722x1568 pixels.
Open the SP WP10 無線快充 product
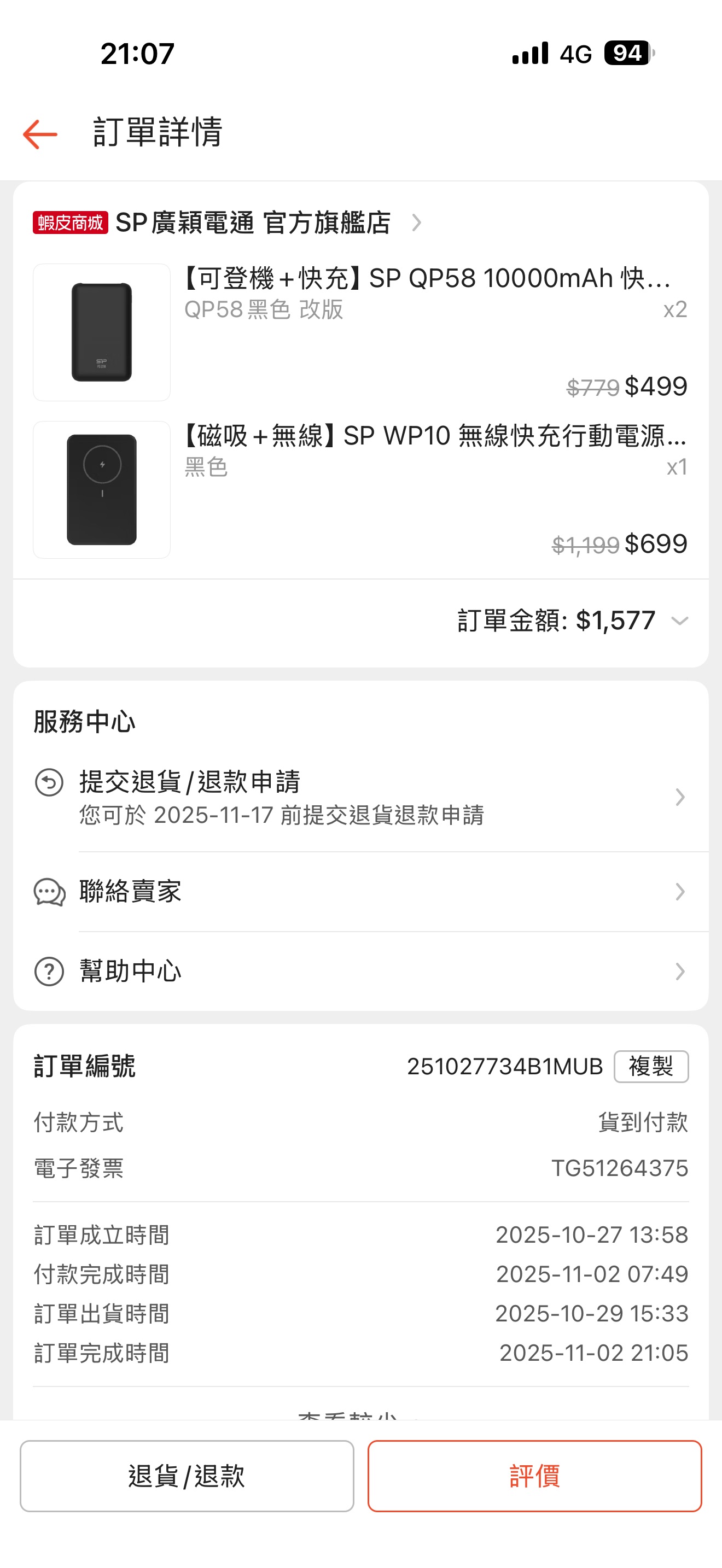tap(435, 436)
